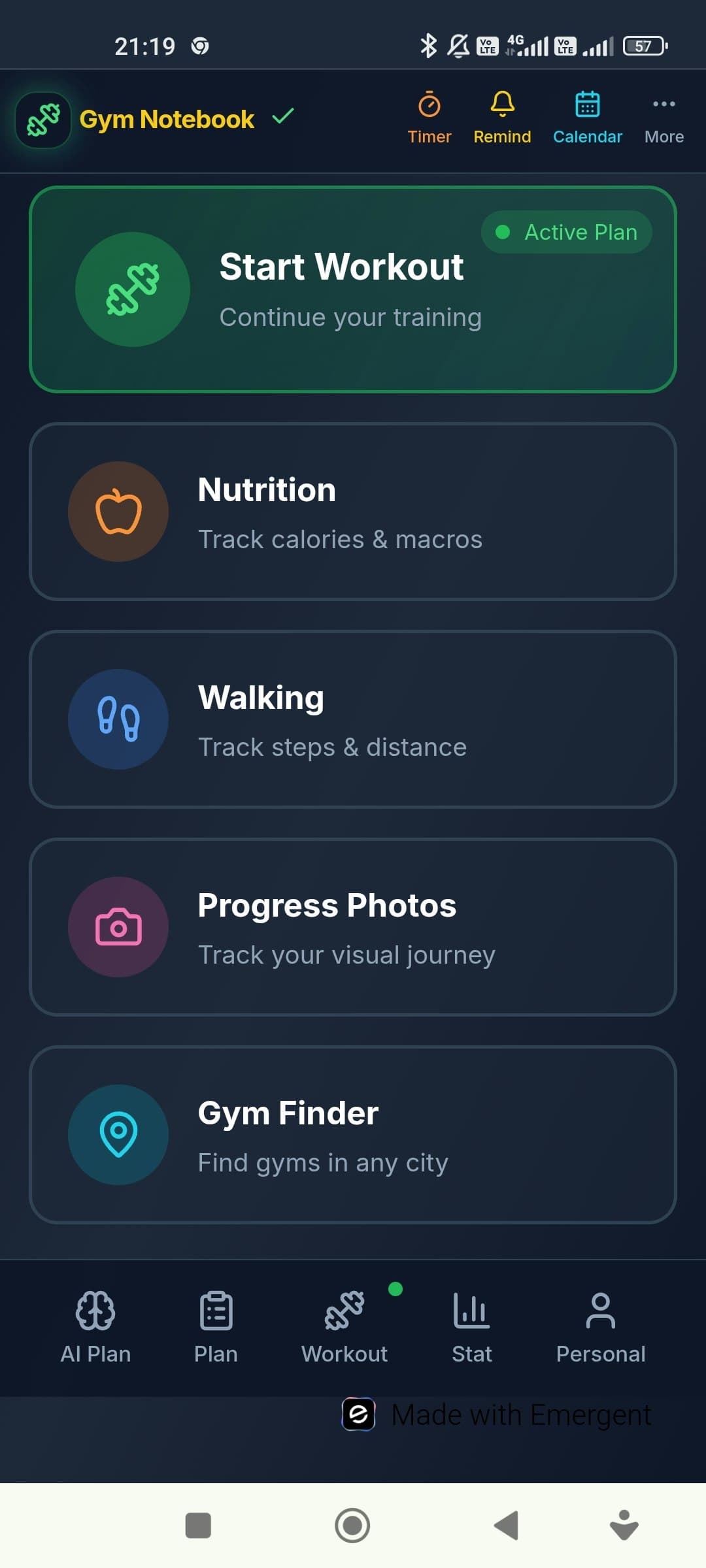Tap the Active Plan indicator badge
This screenshot has height=1568, width=706.
click(x=566, y=232)
